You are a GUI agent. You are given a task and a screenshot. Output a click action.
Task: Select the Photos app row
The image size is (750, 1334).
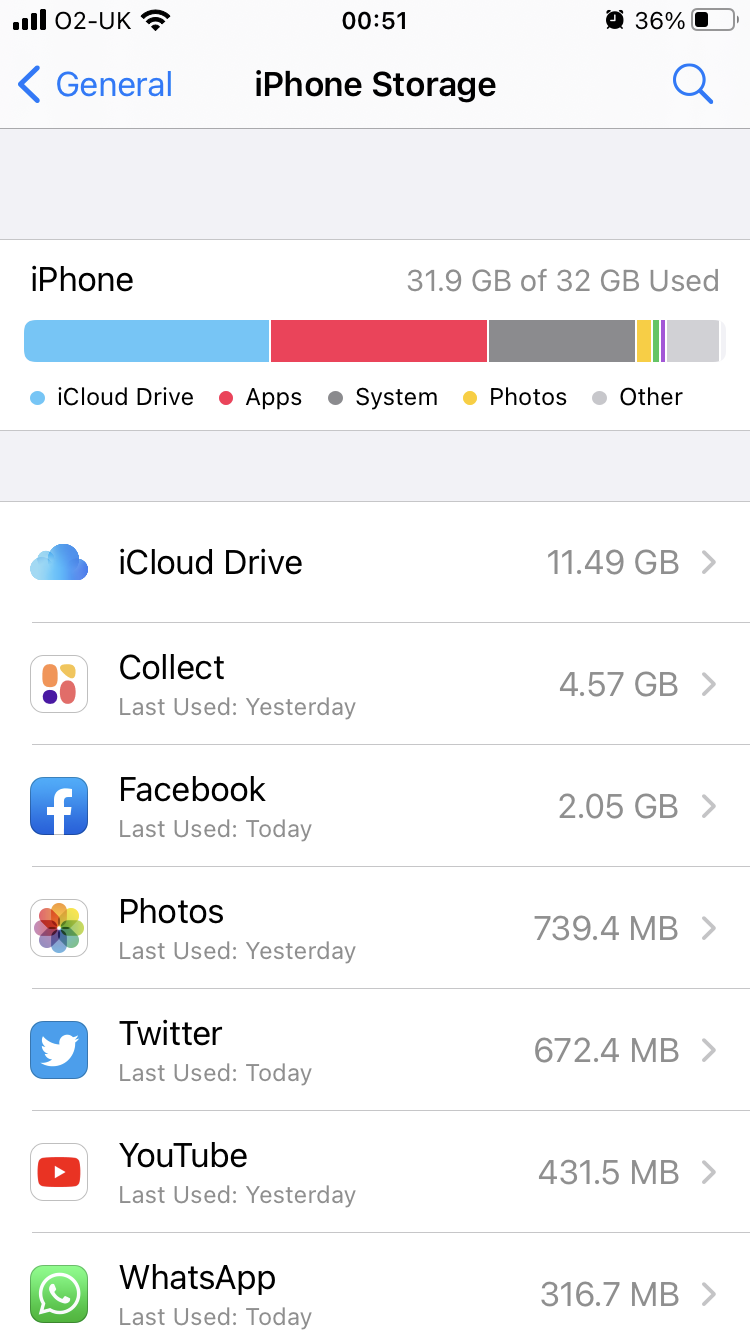(x=375, y=929)
